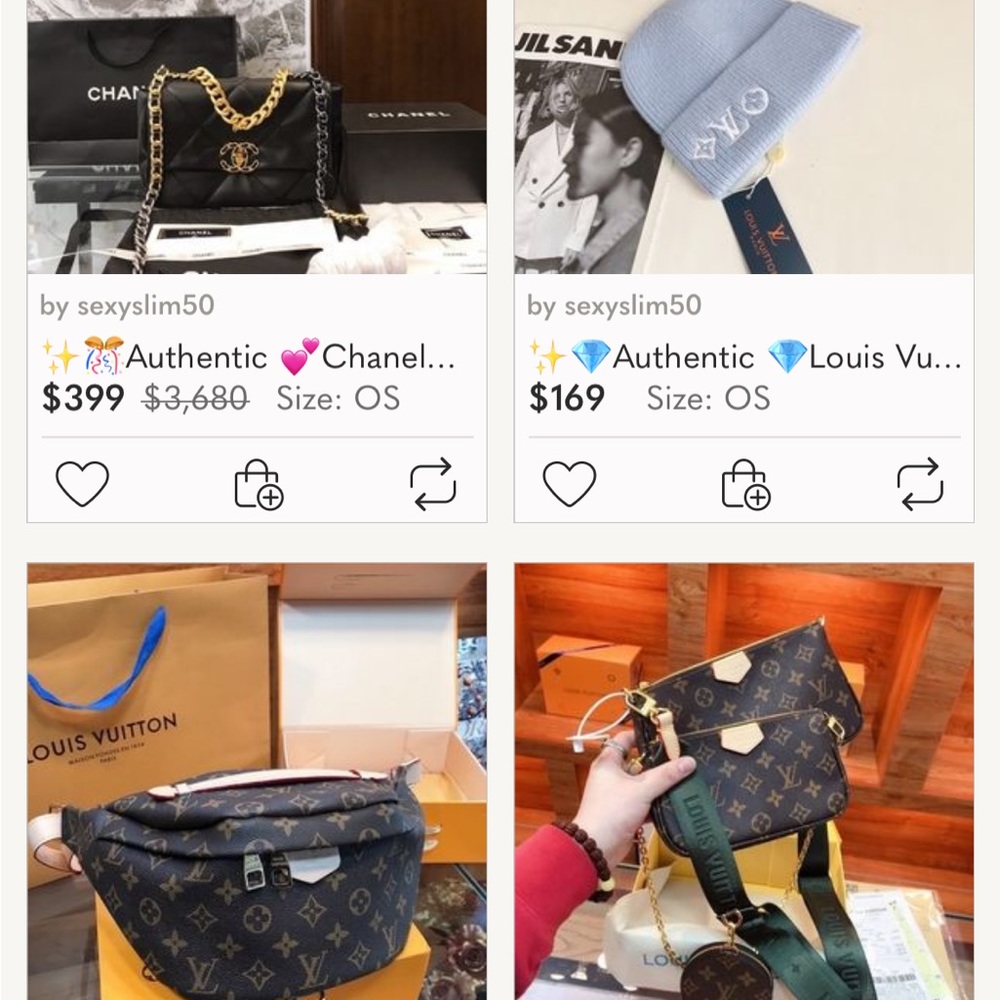This screenshot has width=1000, height=1000.
Task: Visit sexyslim50's closet from the beanie listing
Action: point(633,305)
